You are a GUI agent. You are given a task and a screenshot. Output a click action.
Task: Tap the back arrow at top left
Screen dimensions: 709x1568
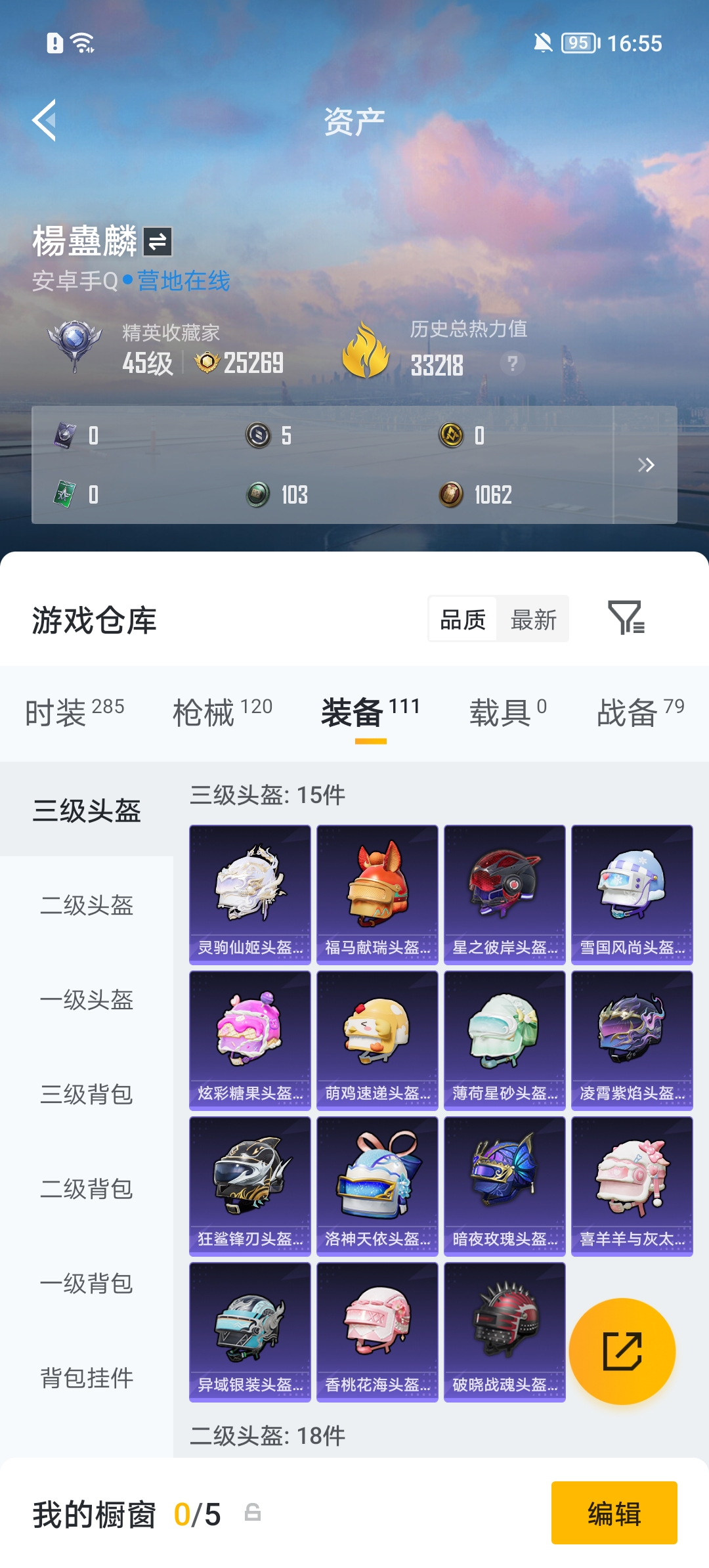(x=45, y=121)
